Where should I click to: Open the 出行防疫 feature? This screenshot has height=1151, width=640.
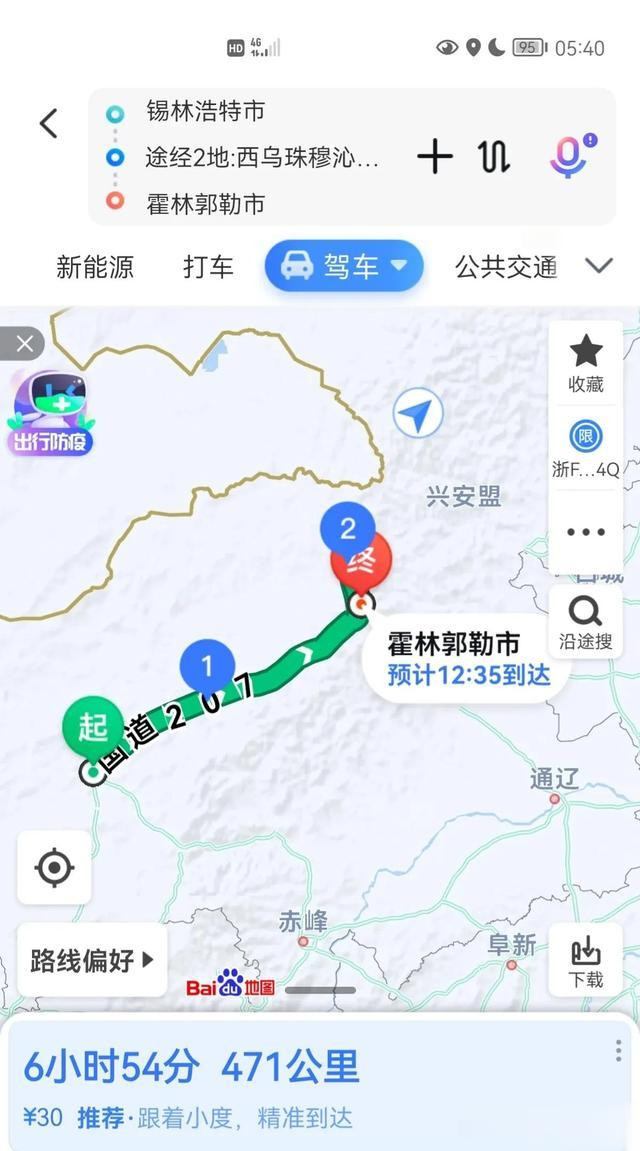click(x=51, y=413)
